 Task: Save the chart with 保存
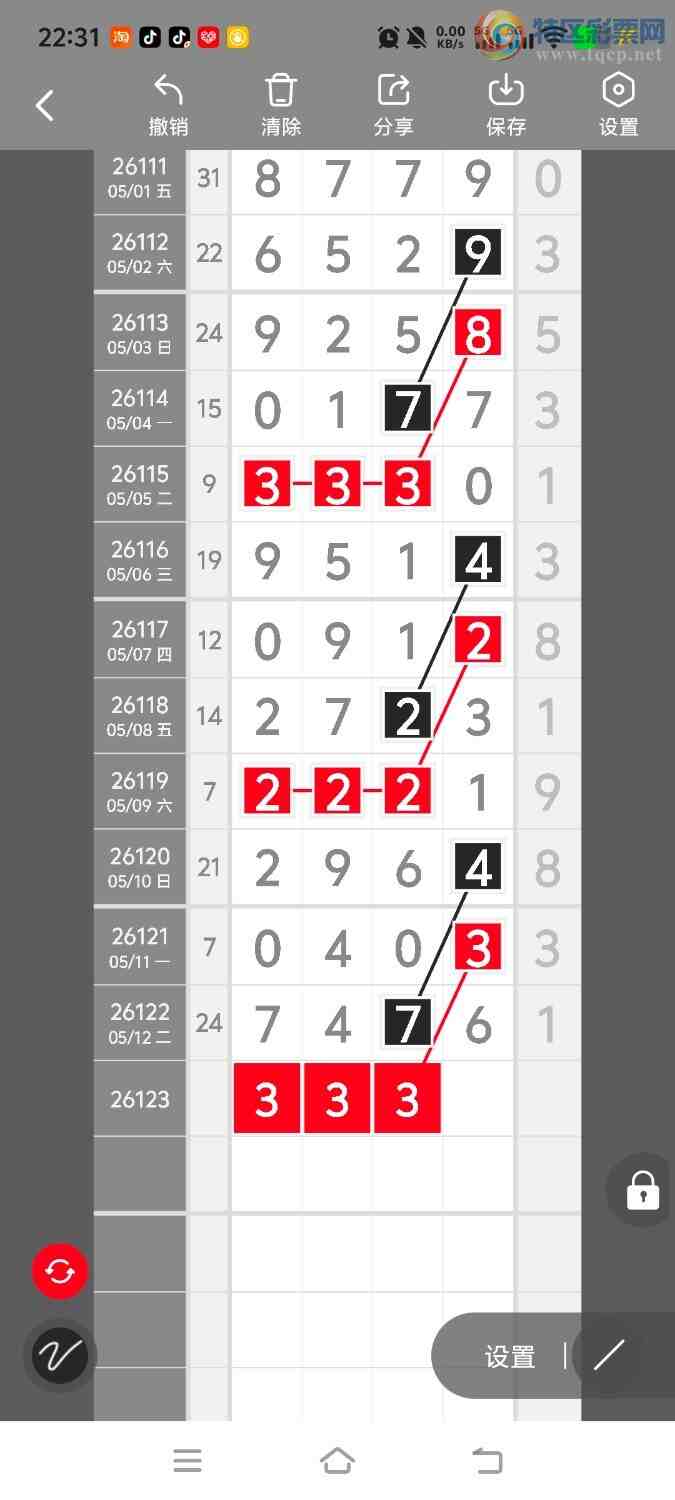506,105
